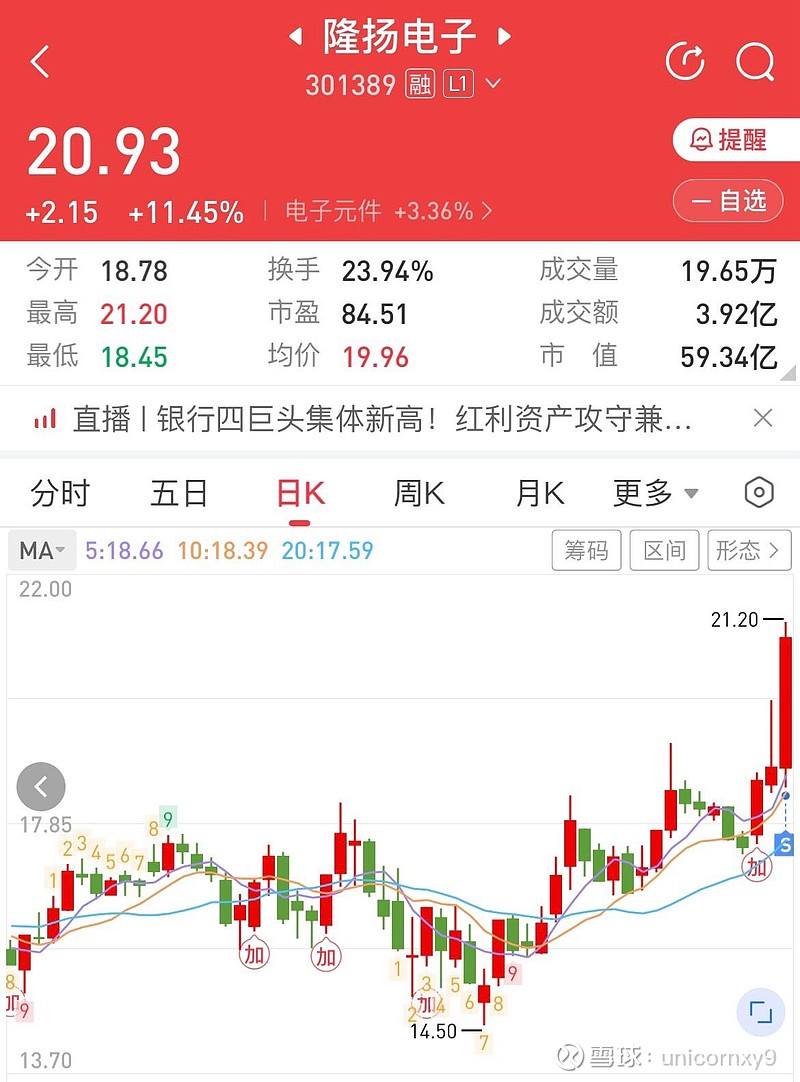The width and height of the screenshot is (800, 1082).
Task: Open search with the magnifier icon
Action: pos(755,62)
